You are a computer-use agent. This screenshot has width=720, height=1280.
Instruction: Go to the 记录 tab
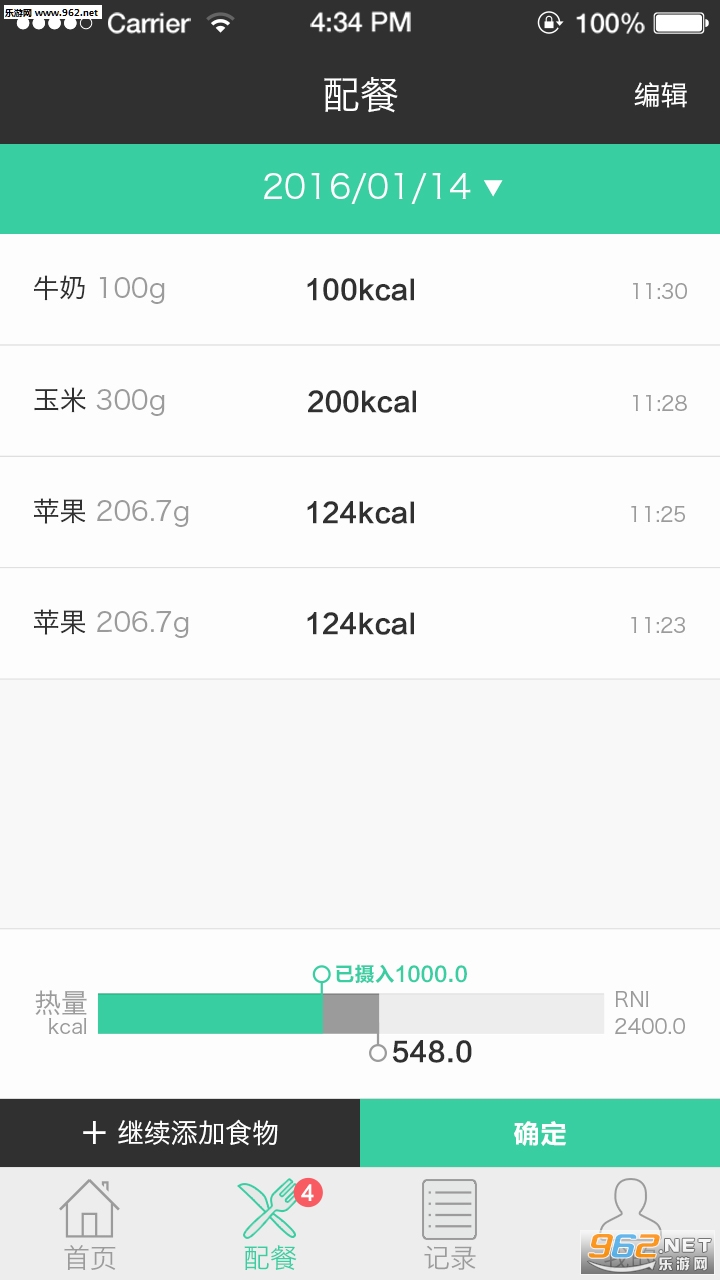tap(450, 1224)
